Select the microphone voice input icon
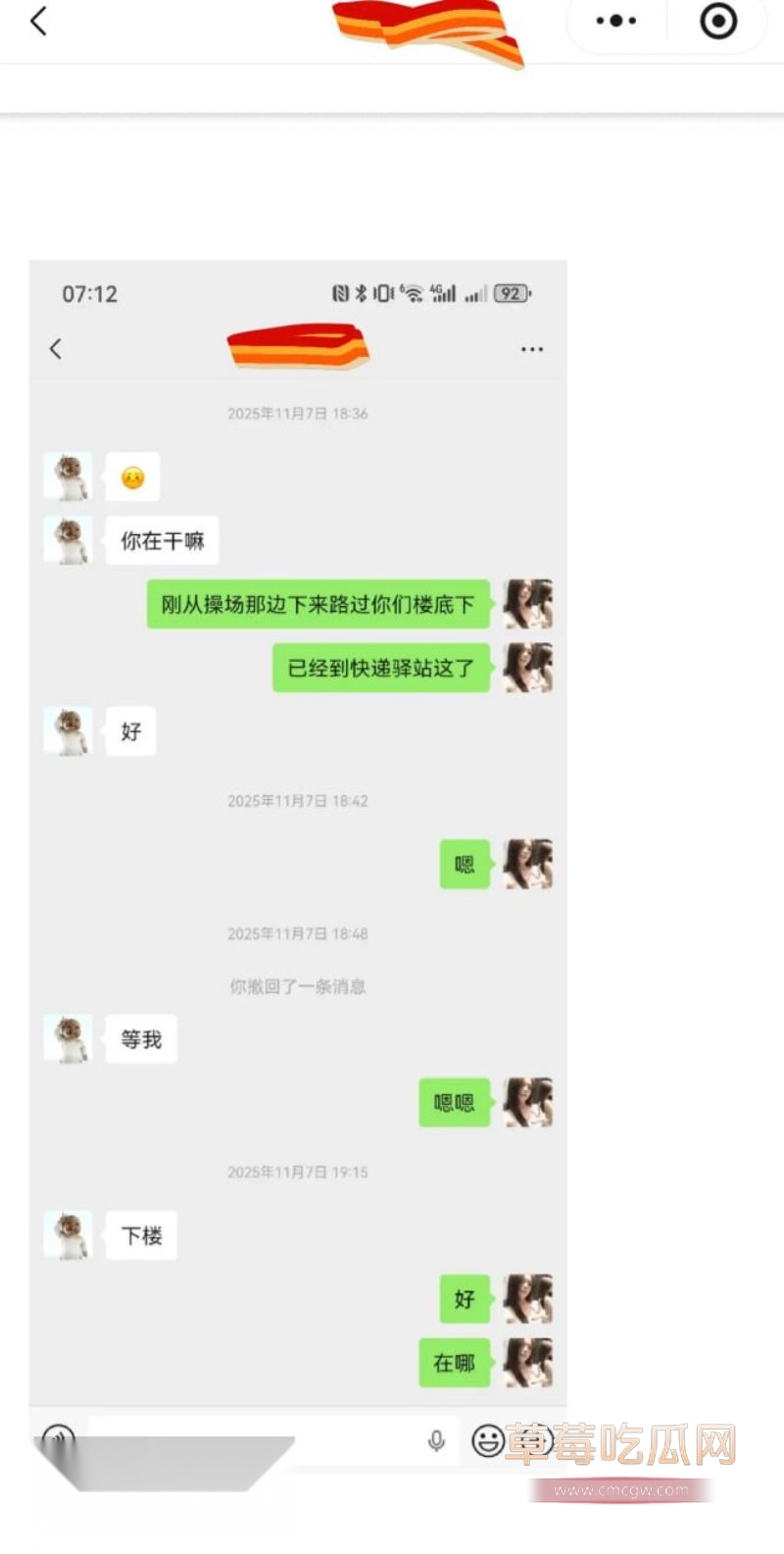The image size is (784, 1554). click(x=437, y=1441)
